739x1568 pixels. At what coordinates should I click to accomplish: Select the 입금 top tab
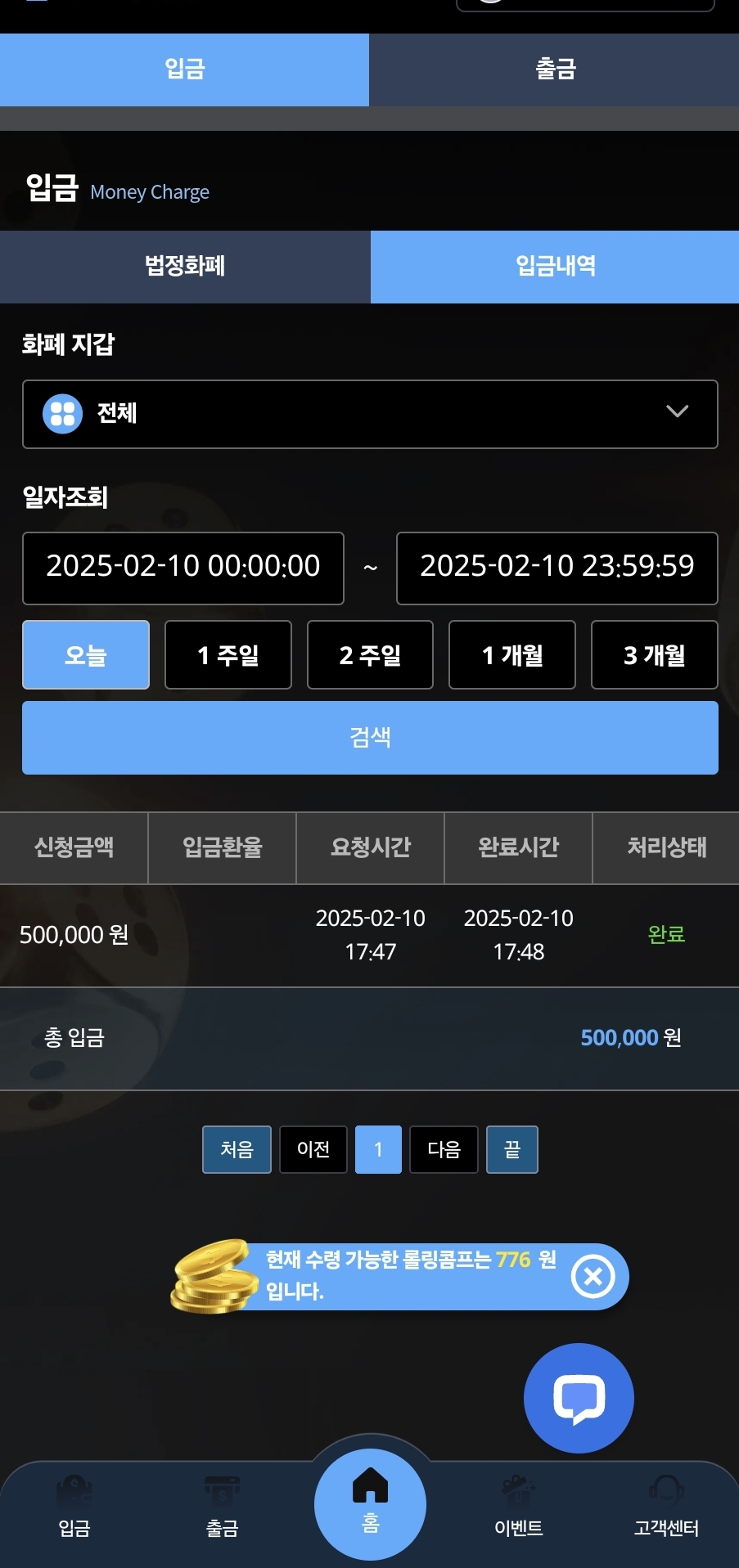pos(184,70)
